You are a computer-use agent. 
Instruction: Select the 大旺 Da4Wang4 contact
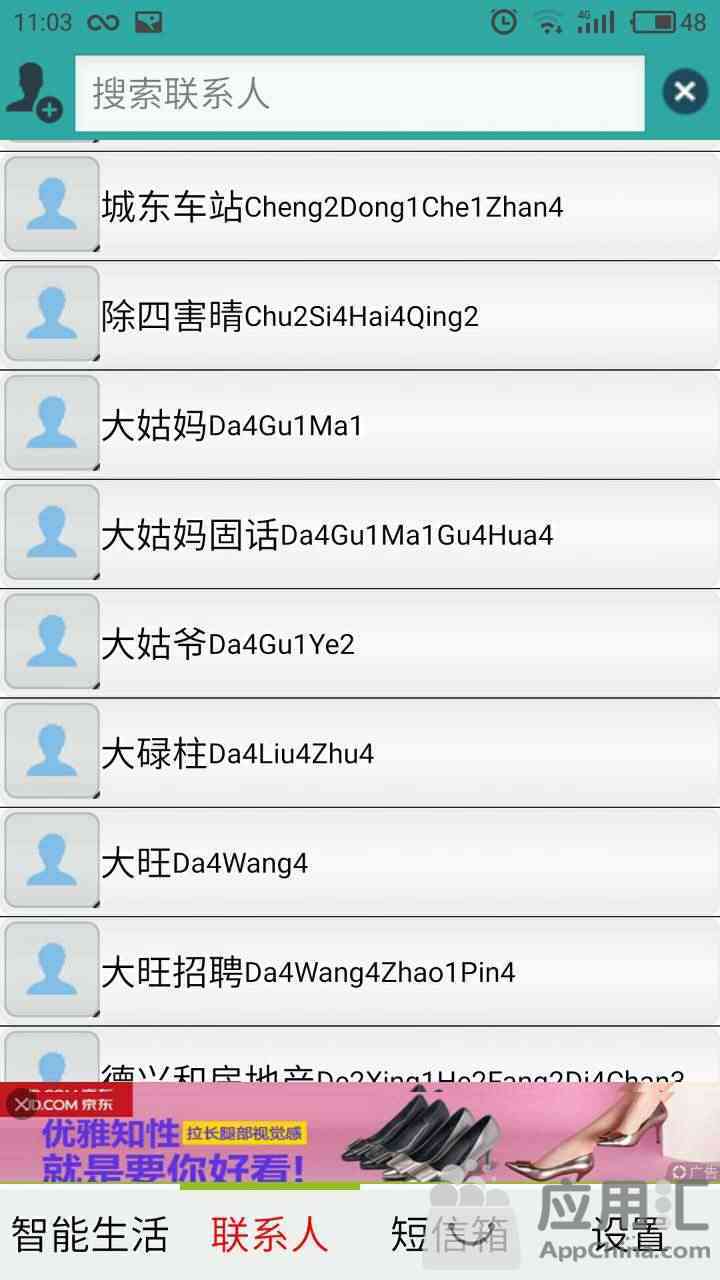point(360,862)
